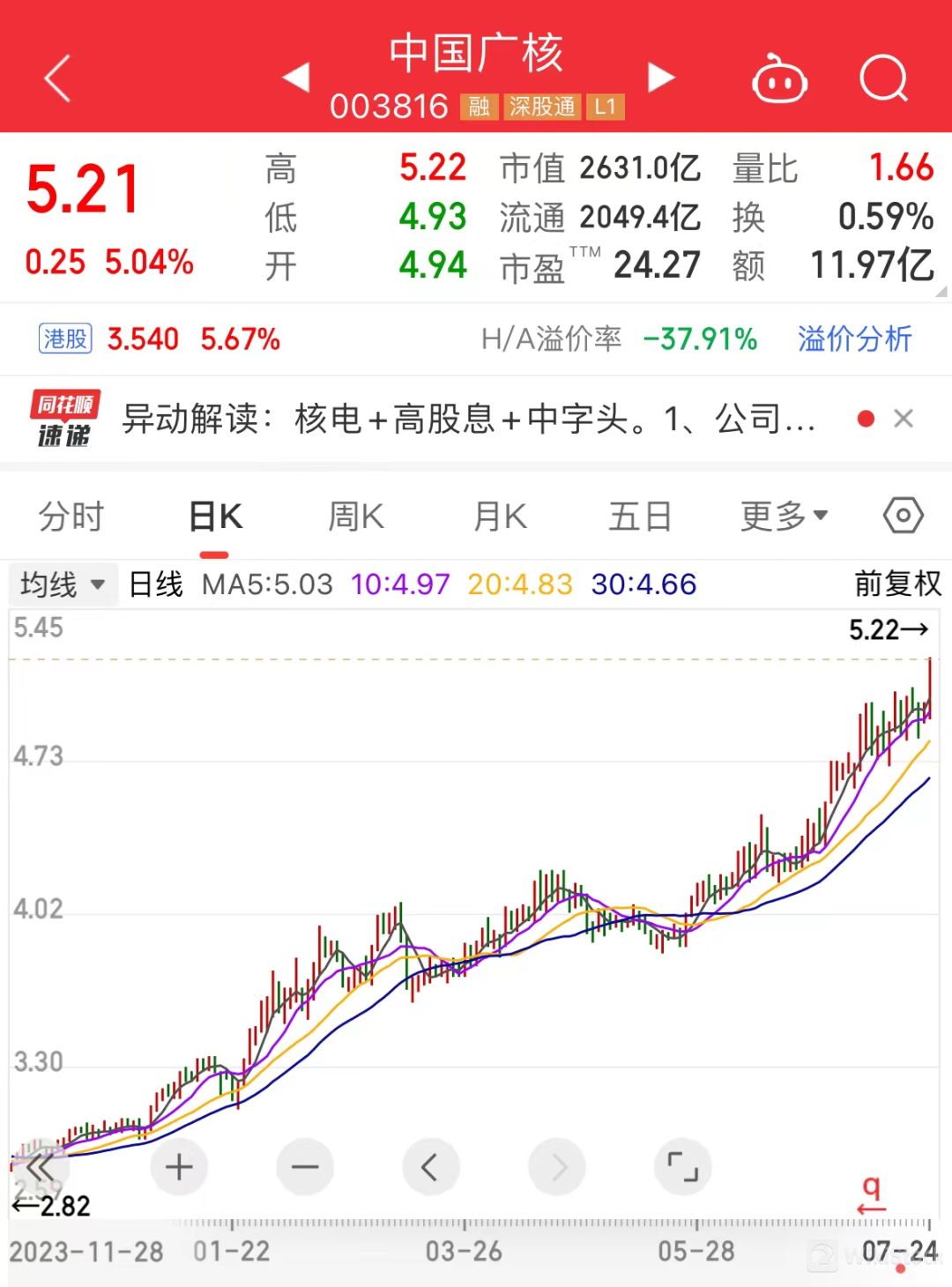Switch to the 周K tab
Screen dimensions: 952x1287
tap(356, 517)
